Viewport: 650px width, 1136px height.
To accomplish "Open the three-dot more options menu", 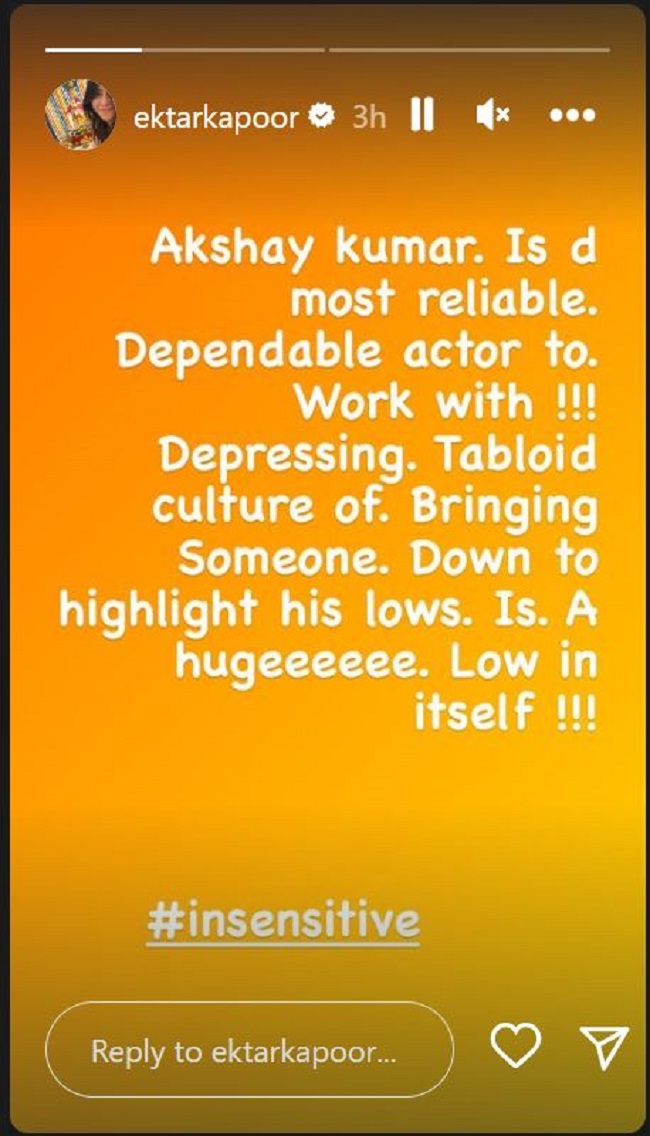I will [x=573, y=116].
